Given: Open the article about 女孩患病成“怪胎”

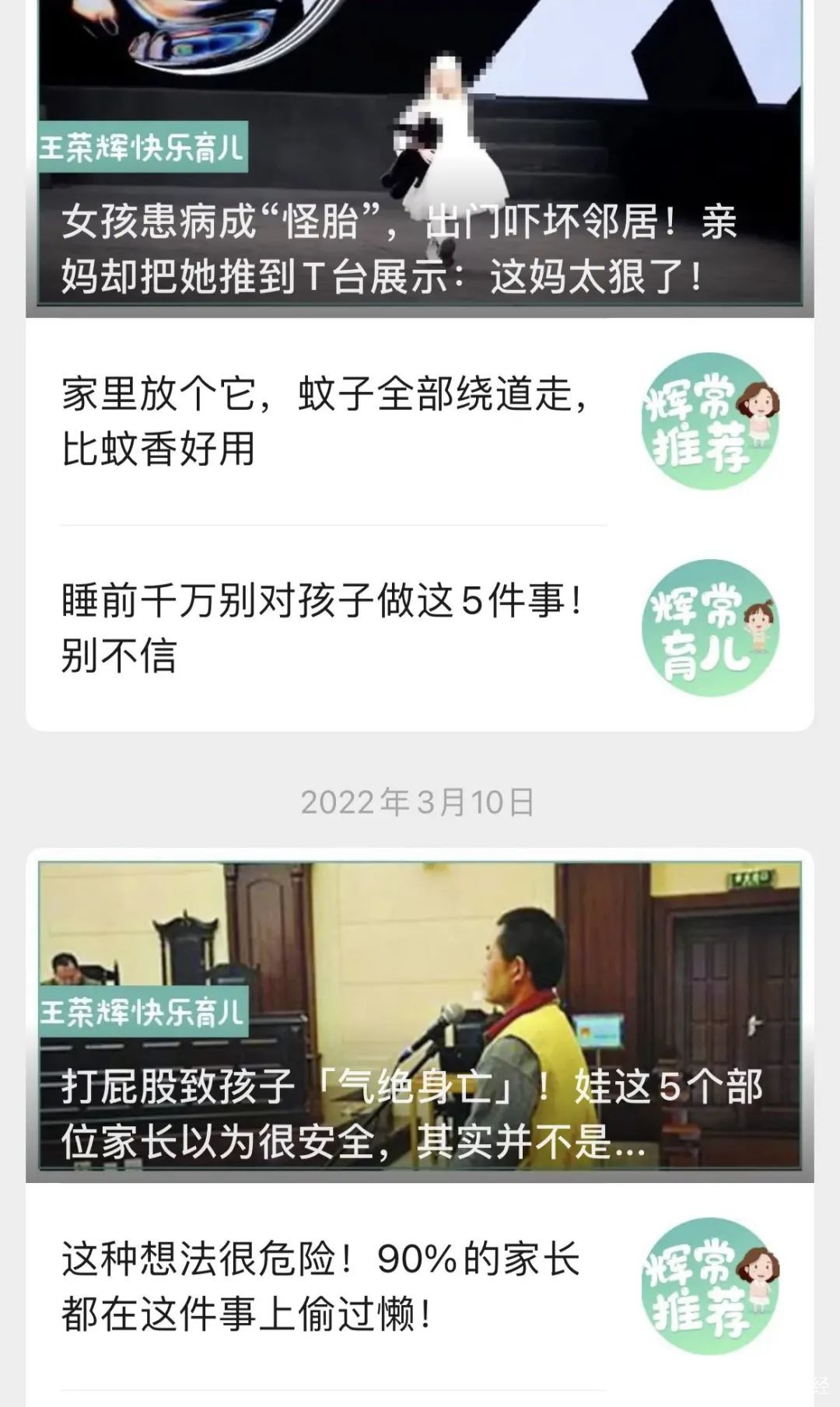Looking at the screenshot, I should [397, 249].
